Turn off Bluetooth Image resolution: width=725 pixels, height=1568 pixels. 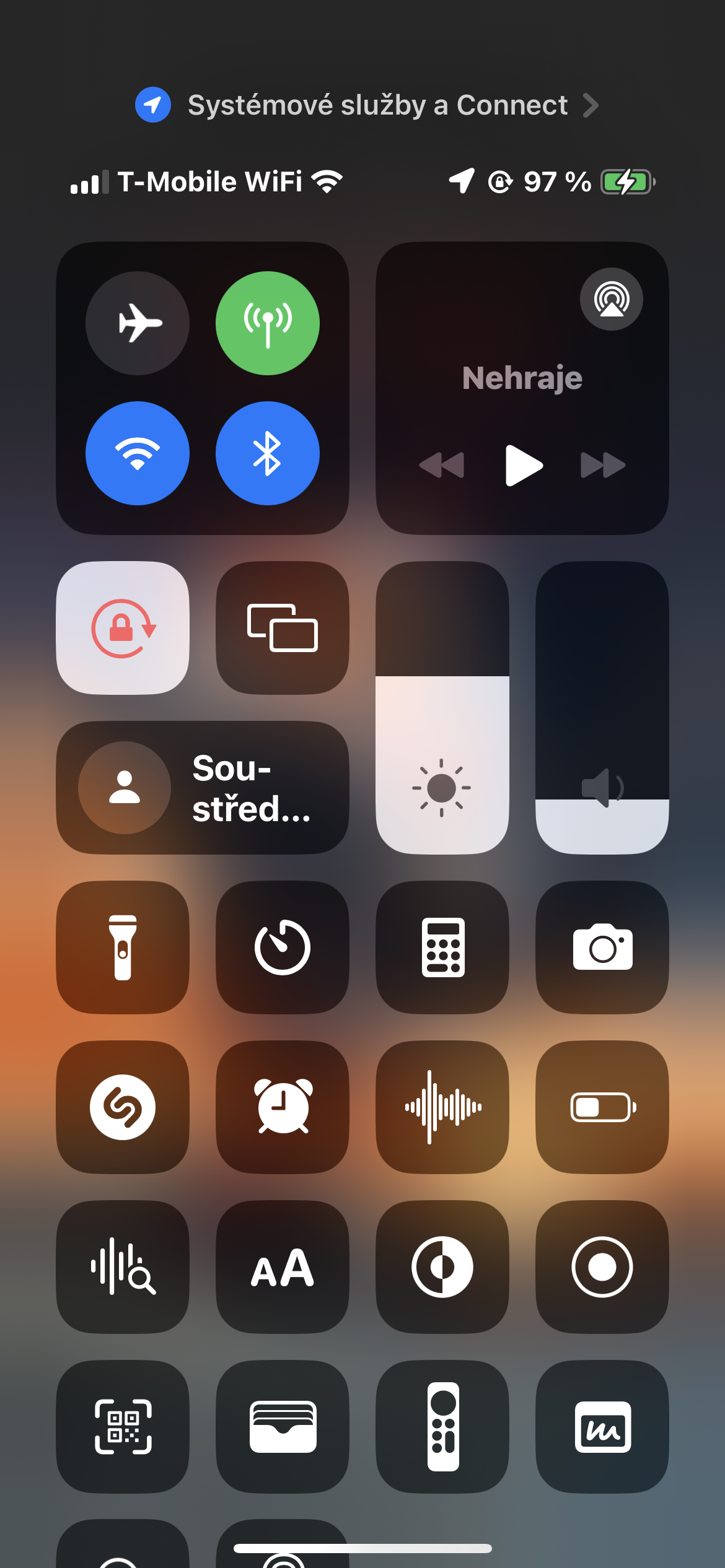coord(268,453)
